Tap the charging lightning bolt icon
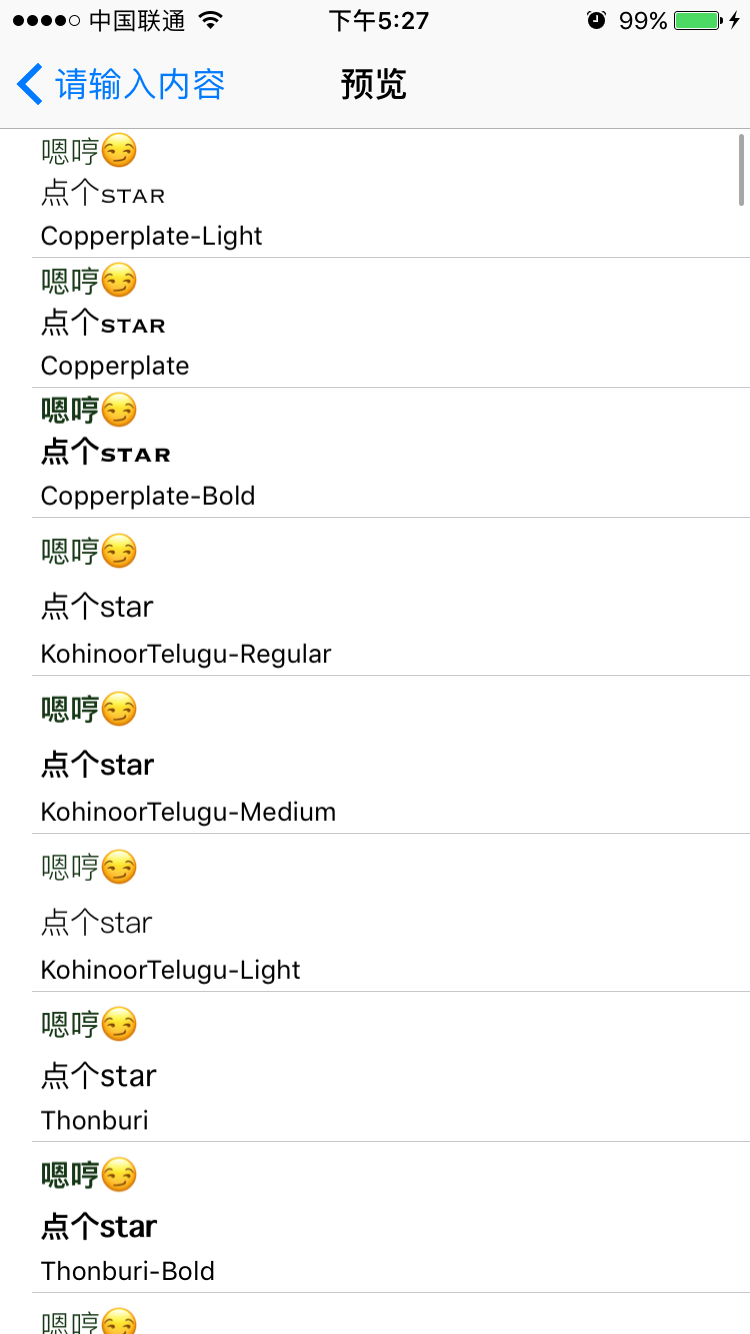The height and width of the screenshot is (1334, 750). (736, 18)
